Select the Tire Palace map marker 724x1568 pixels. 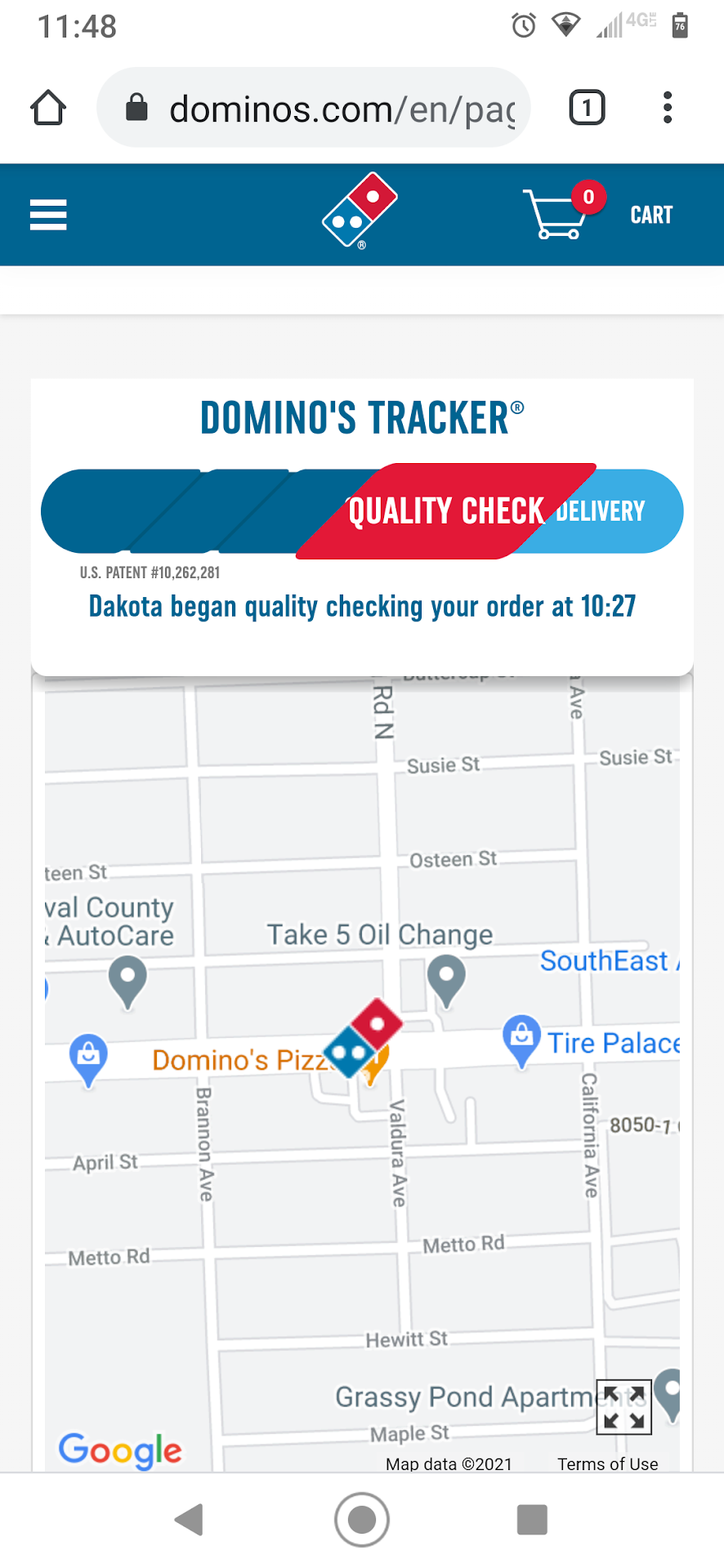coord(521,1039)
